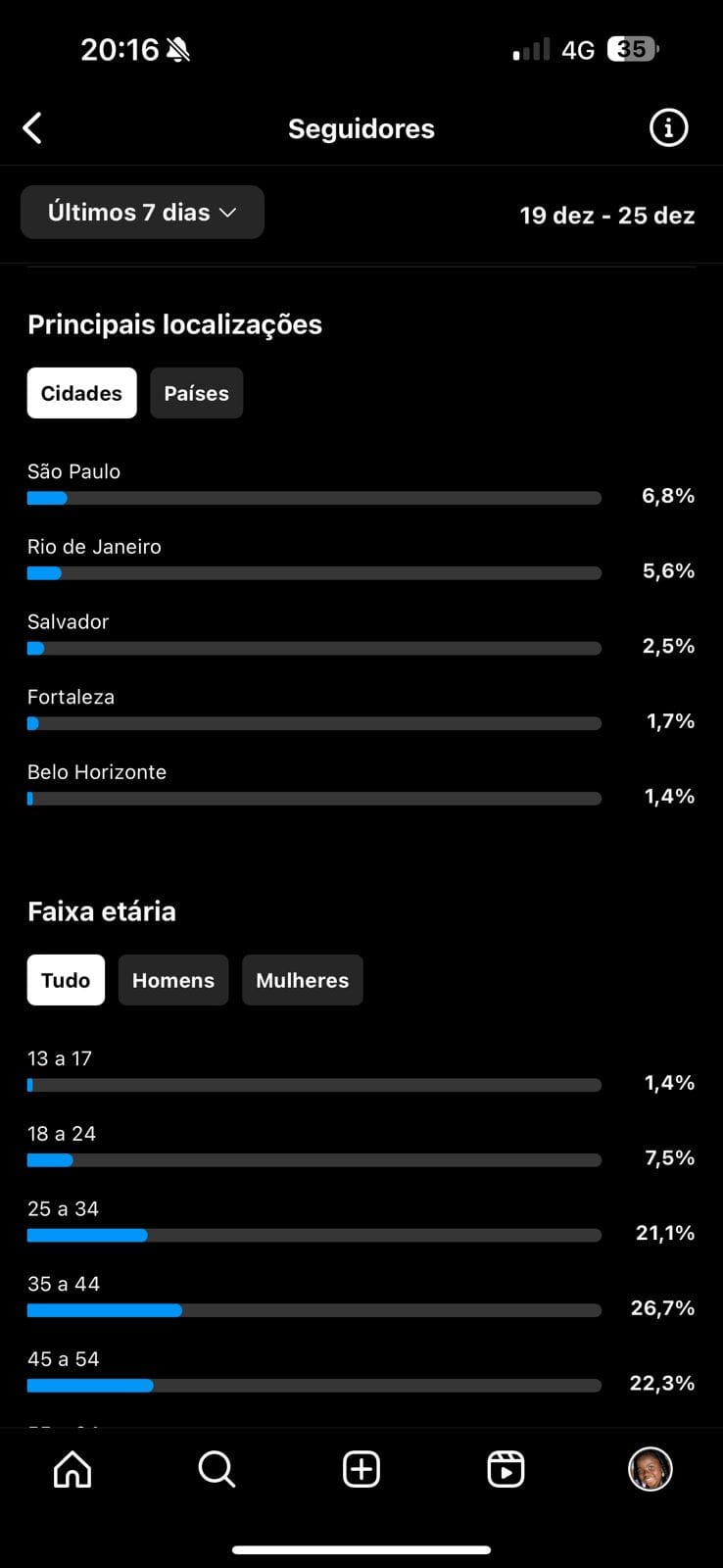Open the profile tab with the avatar
The width and height of the screenshot is (723, 1568).
pos(651,1469)
